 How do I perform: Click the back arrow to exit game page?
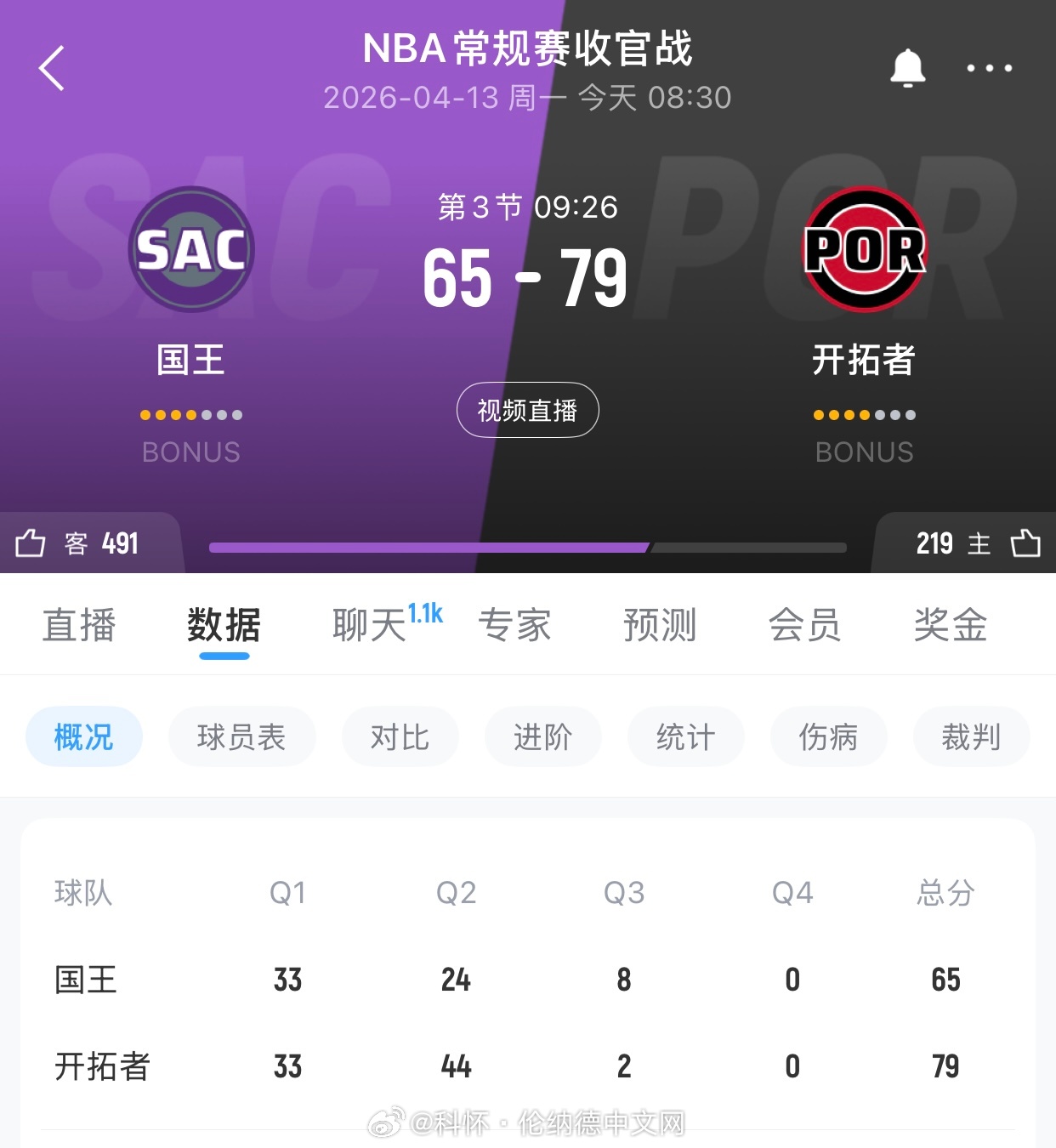(53, 68)
